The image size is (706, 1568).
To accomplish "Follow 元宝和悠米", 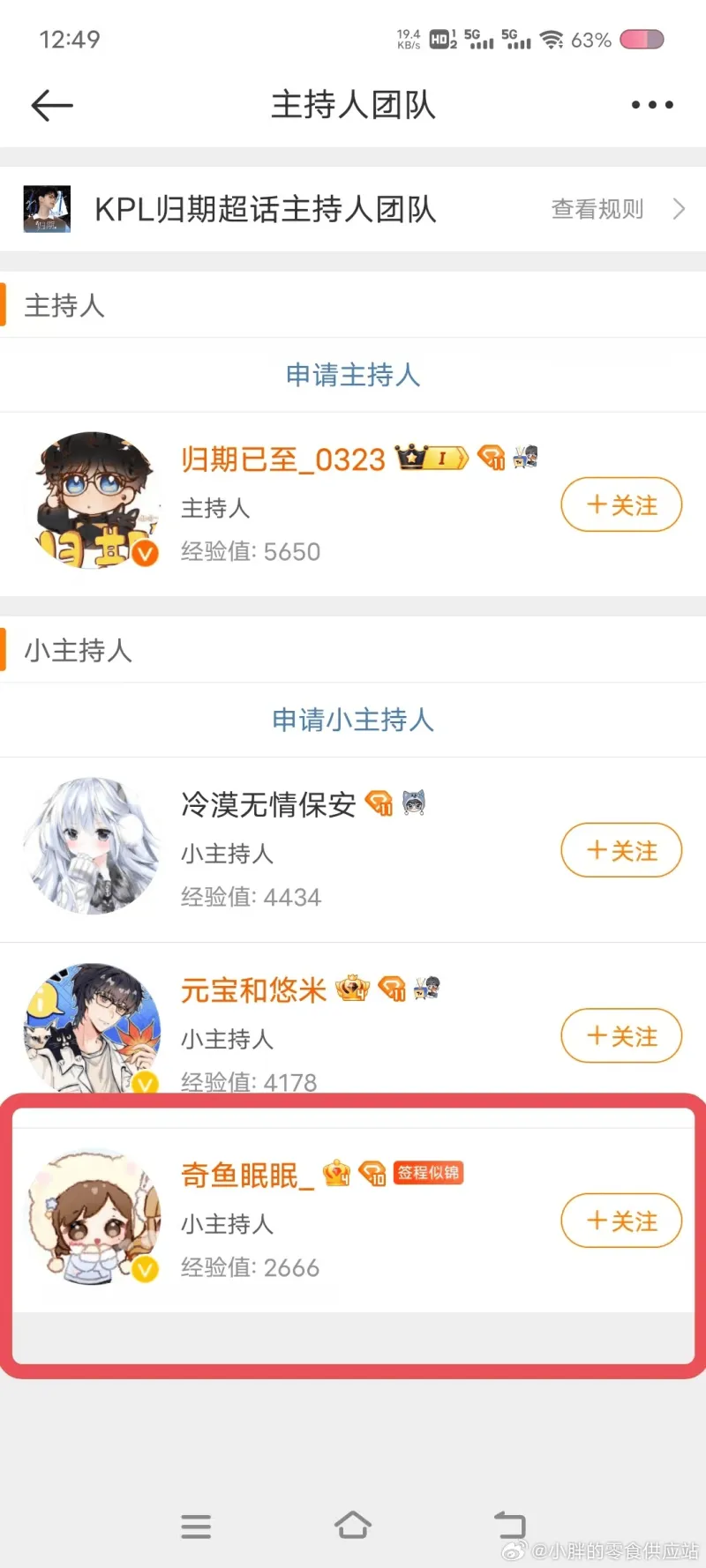I will pyautogui.click(x=621, y=1036).
